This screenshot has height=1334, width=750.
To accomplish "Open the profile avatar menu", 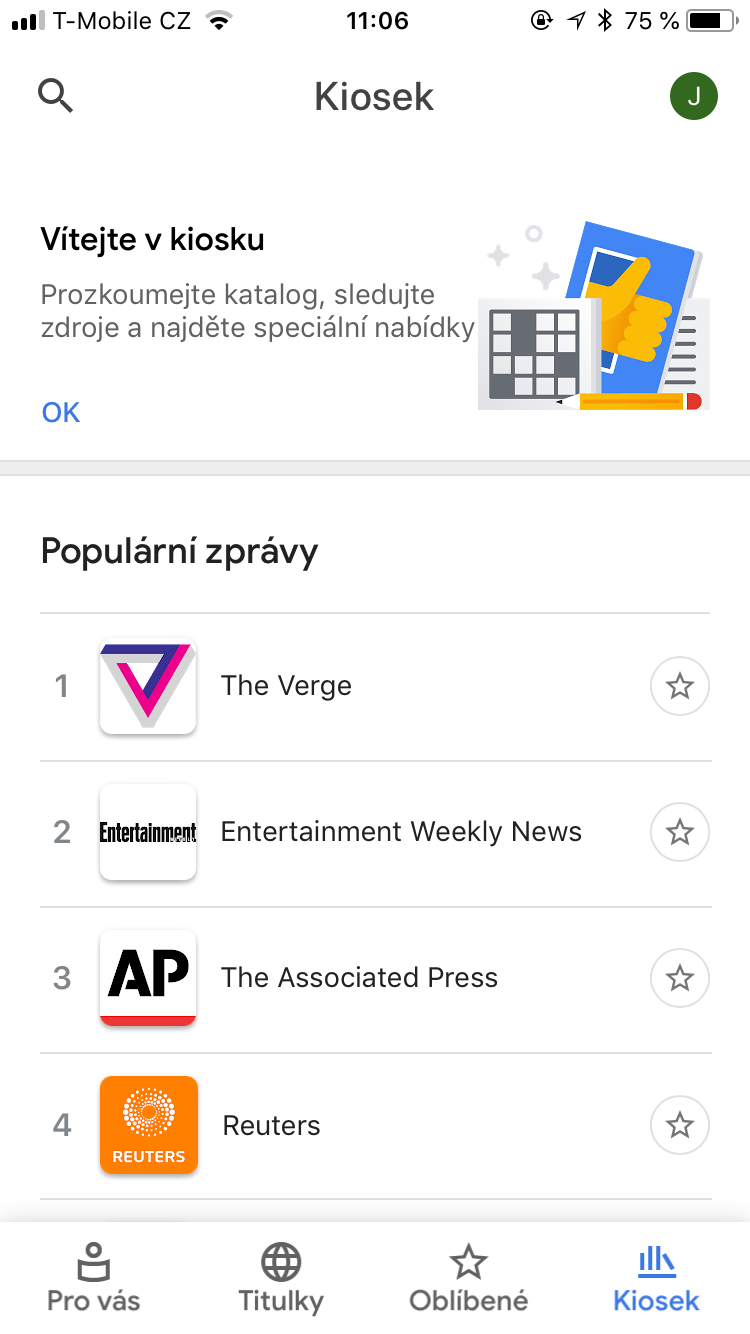I will pos(694,95).
